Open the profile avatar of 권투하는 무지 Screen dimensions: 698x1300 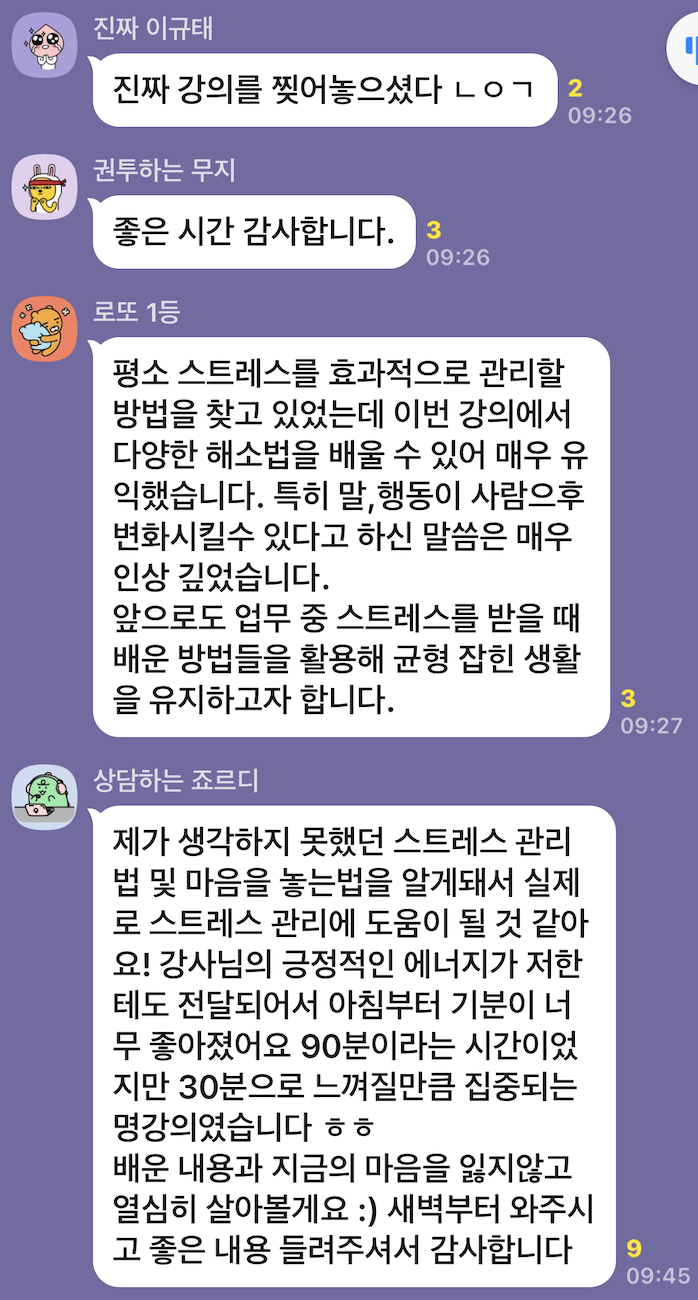coord(44,187)
